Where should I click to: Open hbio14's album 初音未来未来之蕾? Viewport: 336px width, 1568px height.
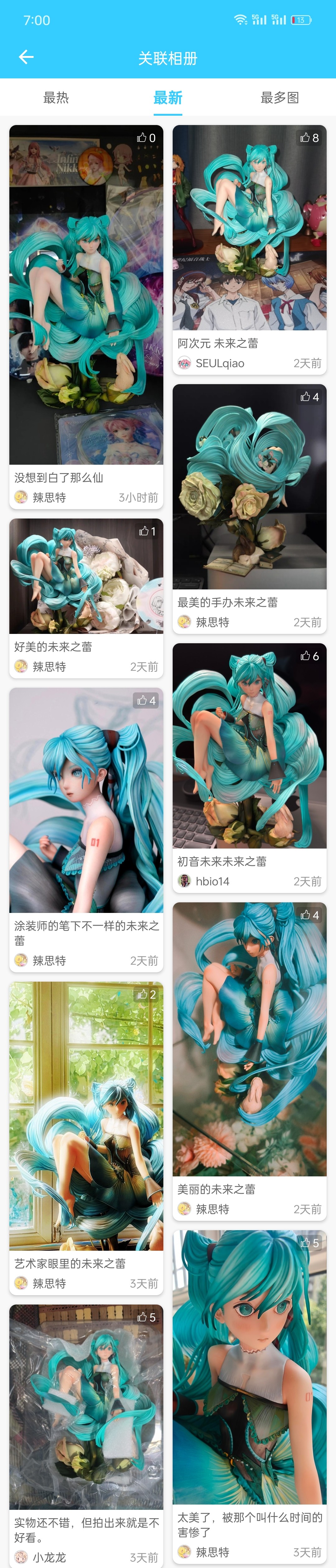tap(250, 746)
